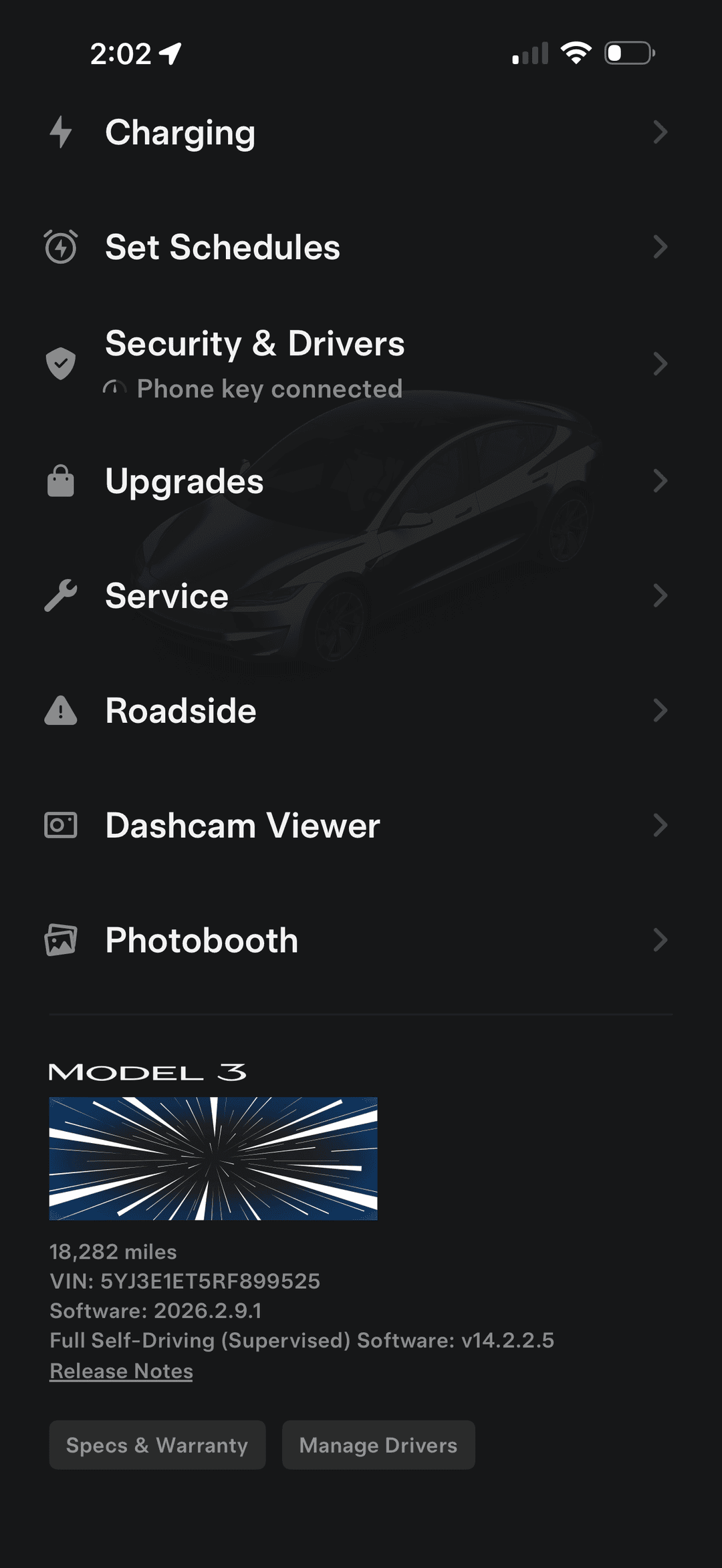
Task: Tap the Set Schedules clock icon
Action: tap(61, 247)
